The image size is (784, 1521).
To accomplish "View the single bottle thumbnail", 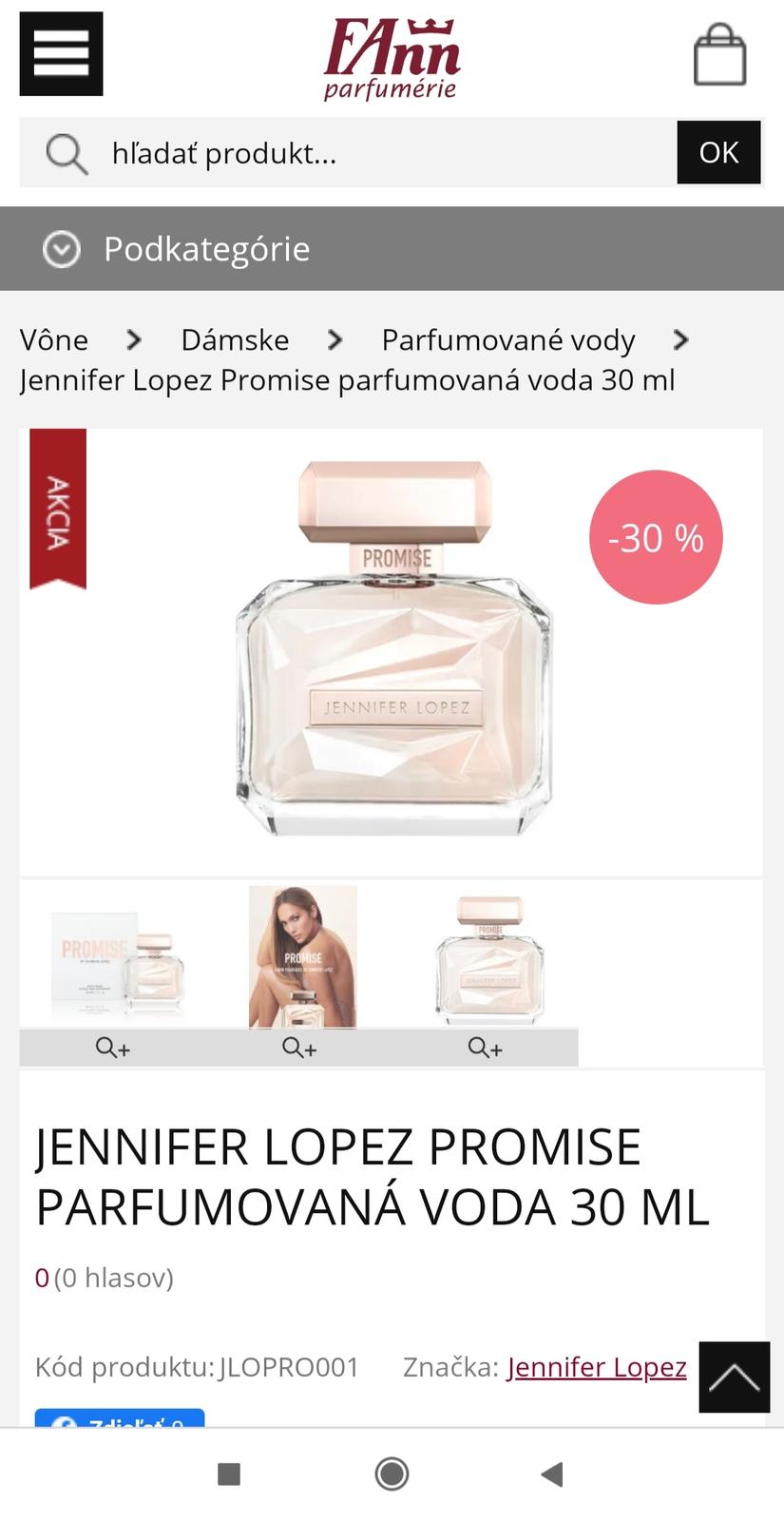I will [x=488, y=960].
